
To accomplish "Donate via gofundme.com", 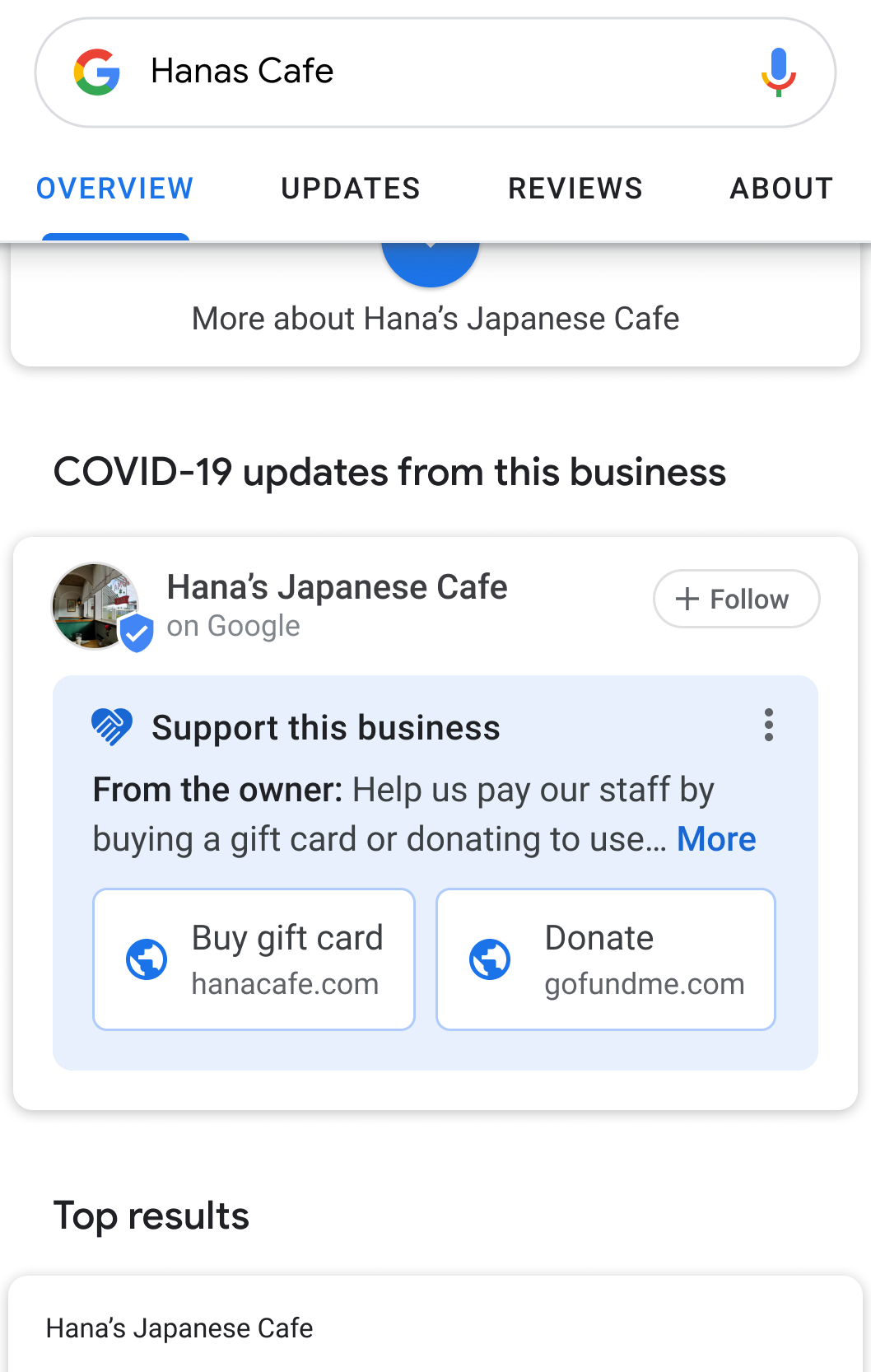I will click(x=605, y=959).
